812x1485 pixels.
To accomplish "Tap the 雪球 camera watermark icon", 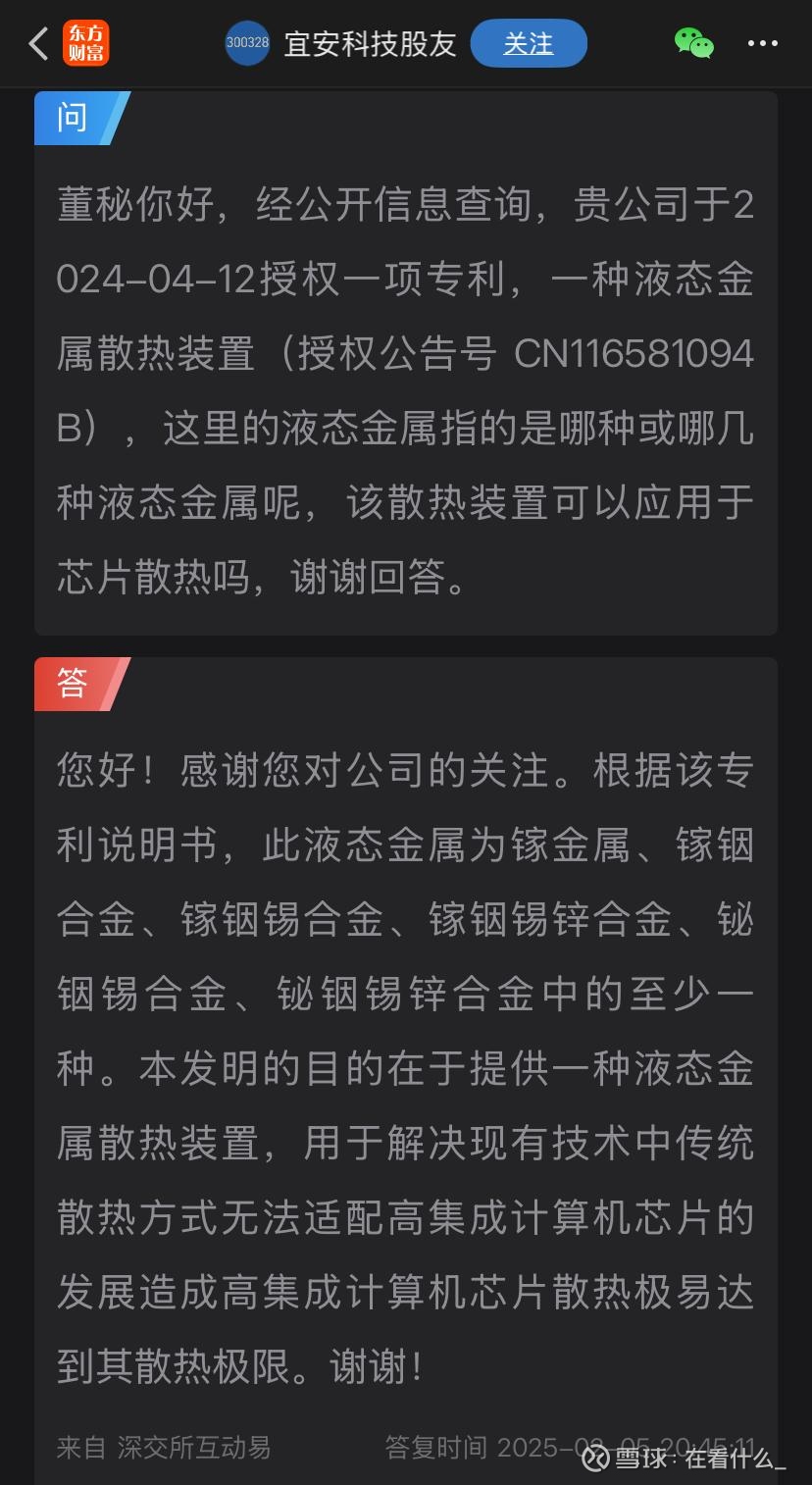I will click(x=597, y=1461).
